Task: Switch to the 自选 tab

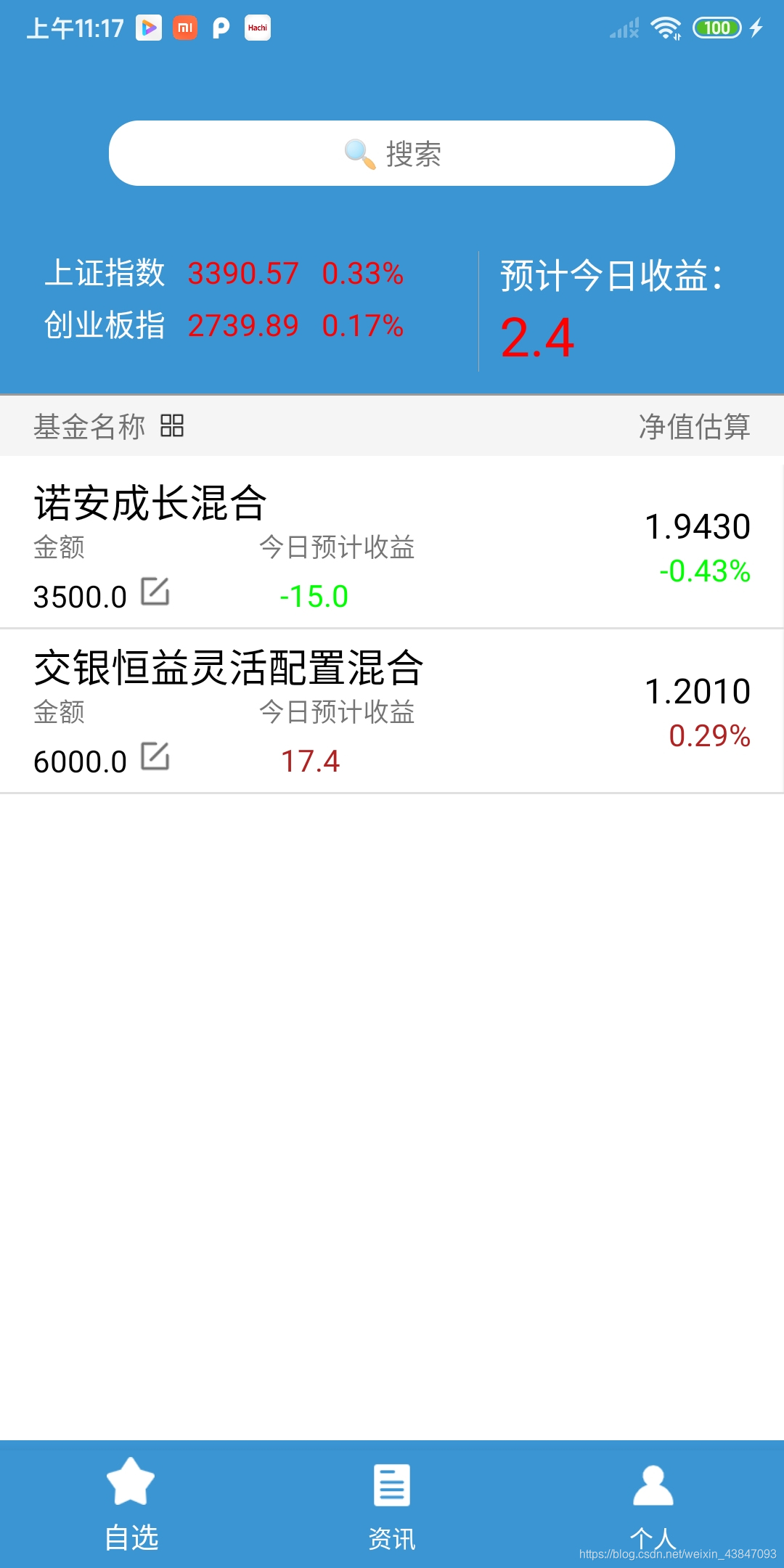Action: click(131, 1504)
